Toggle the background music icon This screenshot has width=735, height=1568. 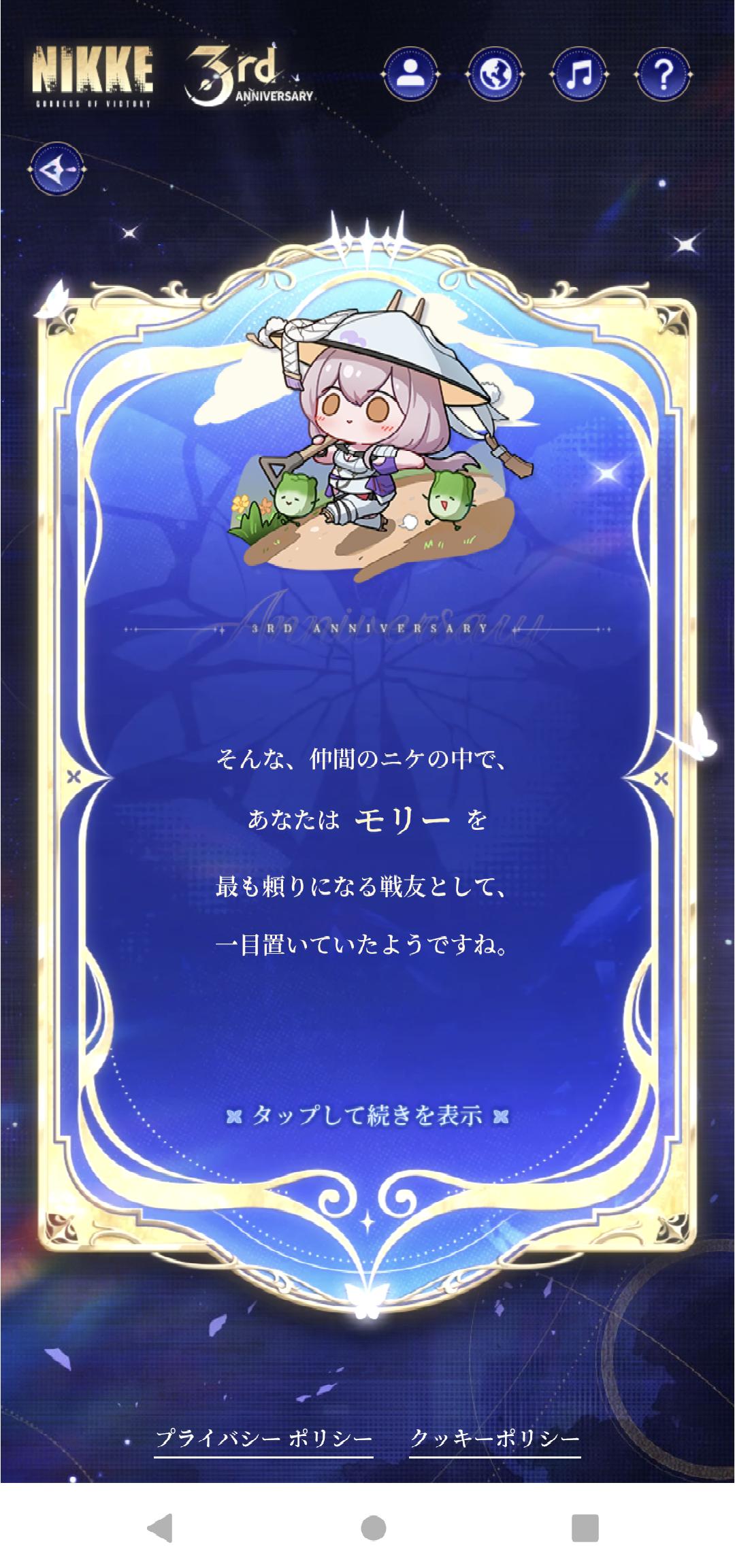tap(578, 73)
